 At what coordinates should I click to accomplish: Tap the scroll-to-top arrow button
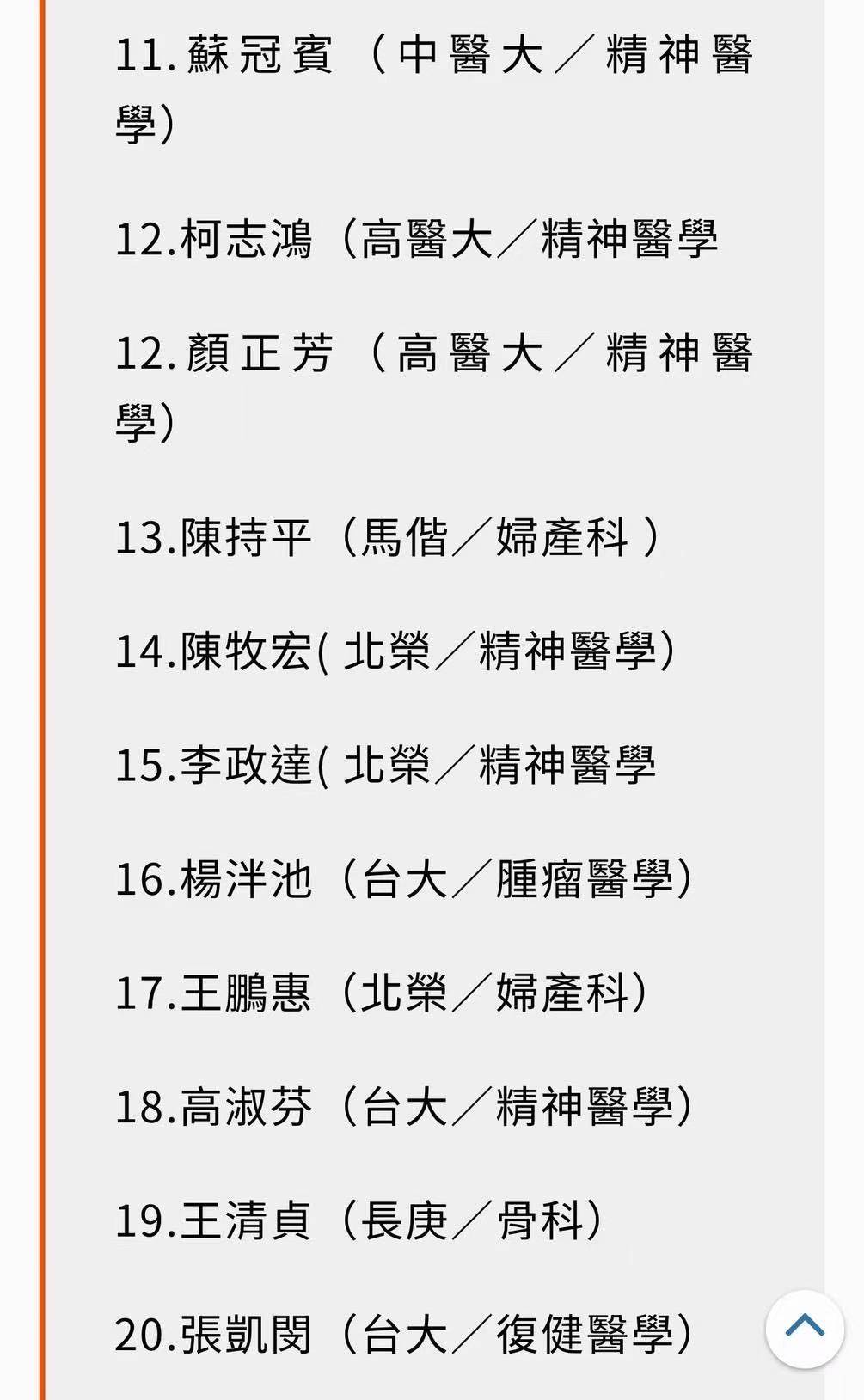(x=805, y=1328)
